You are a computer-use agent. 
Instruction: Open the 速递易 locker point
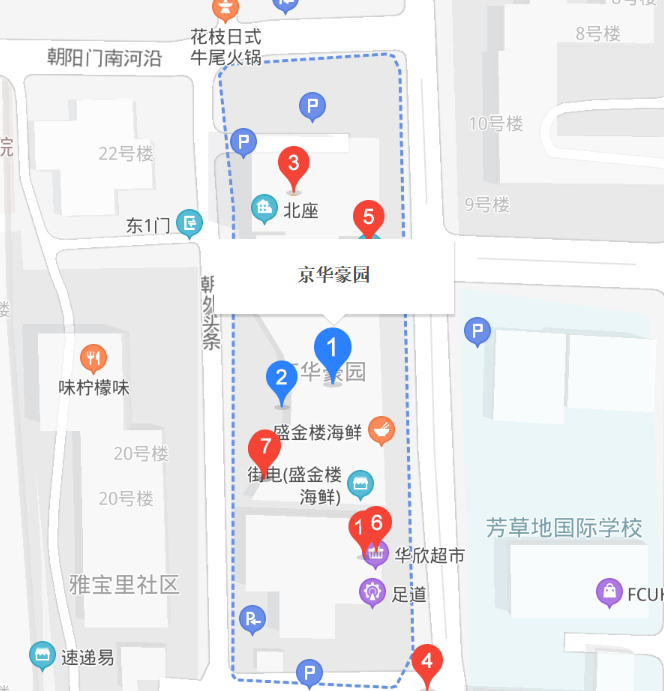(42, 655)
